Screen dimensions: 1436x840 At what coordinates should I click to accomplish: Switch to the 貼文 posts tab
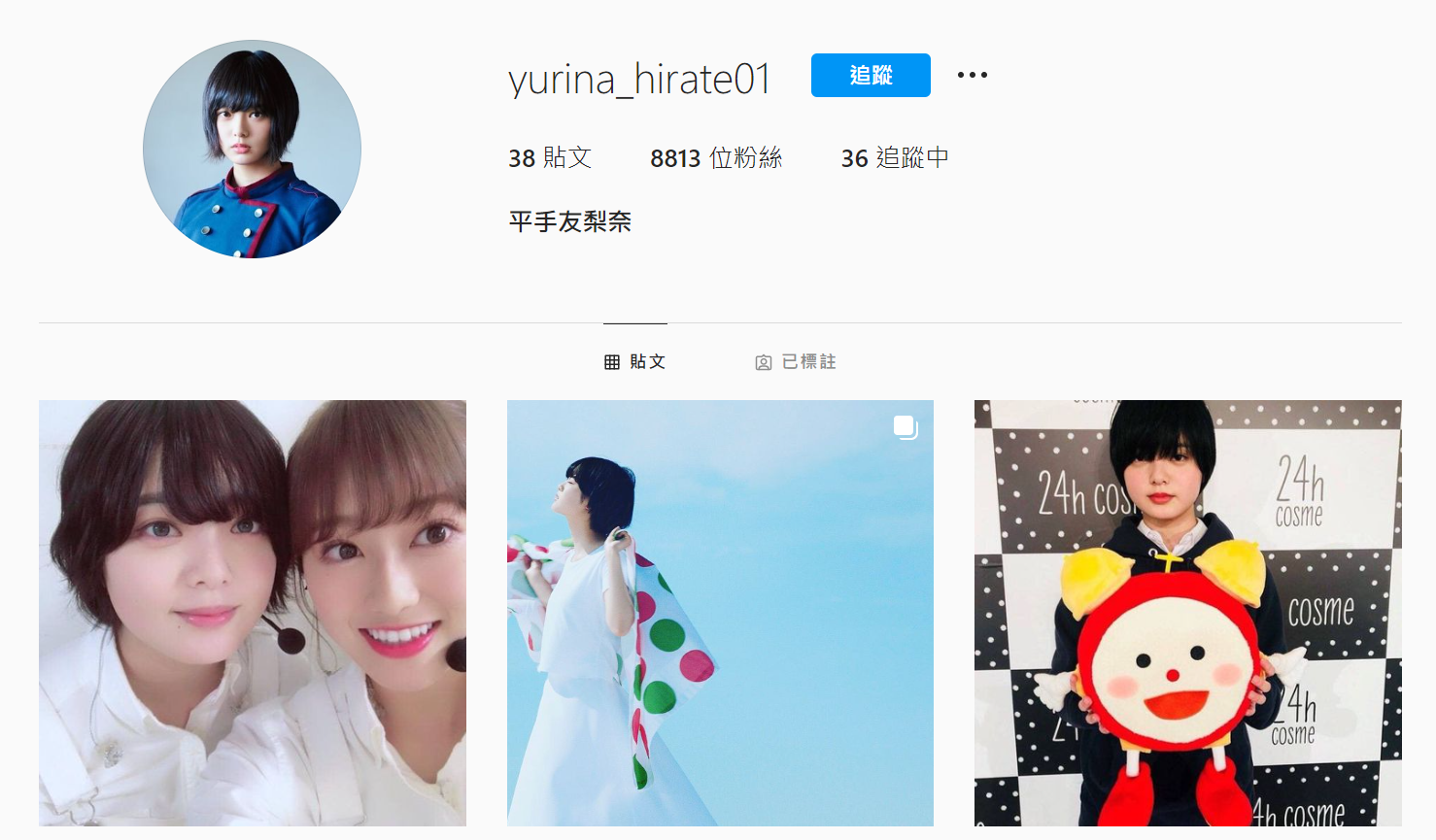coord(634,361)
